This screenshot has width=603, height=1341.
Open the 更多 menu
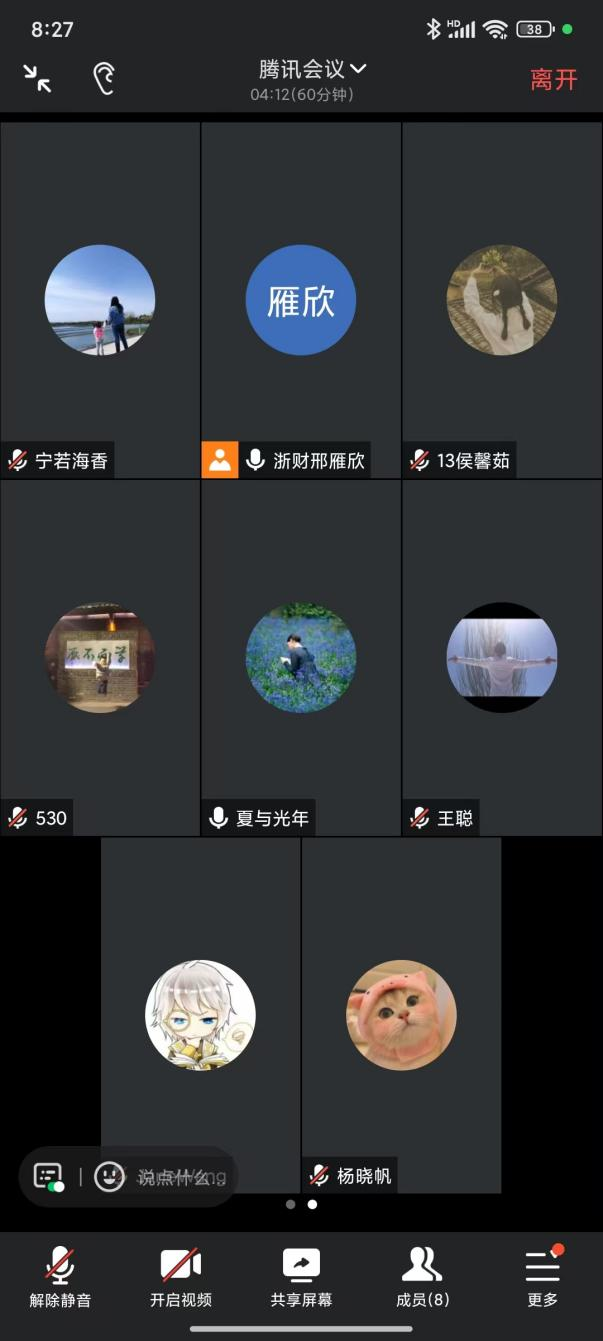542,1278
